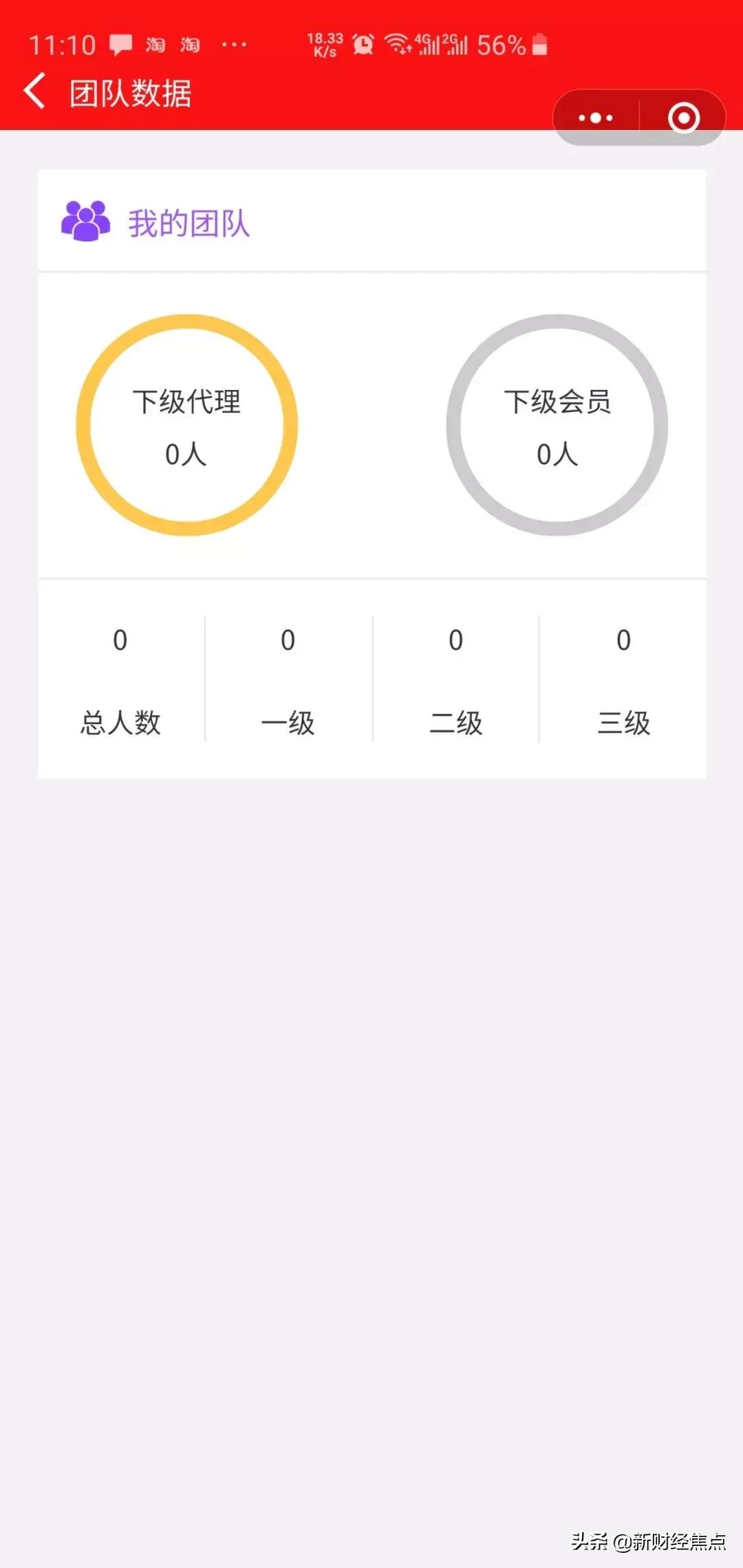Select the 二级 statistic column
The width and height of the screenshot is (743, 1568).
tap(455, 681)
